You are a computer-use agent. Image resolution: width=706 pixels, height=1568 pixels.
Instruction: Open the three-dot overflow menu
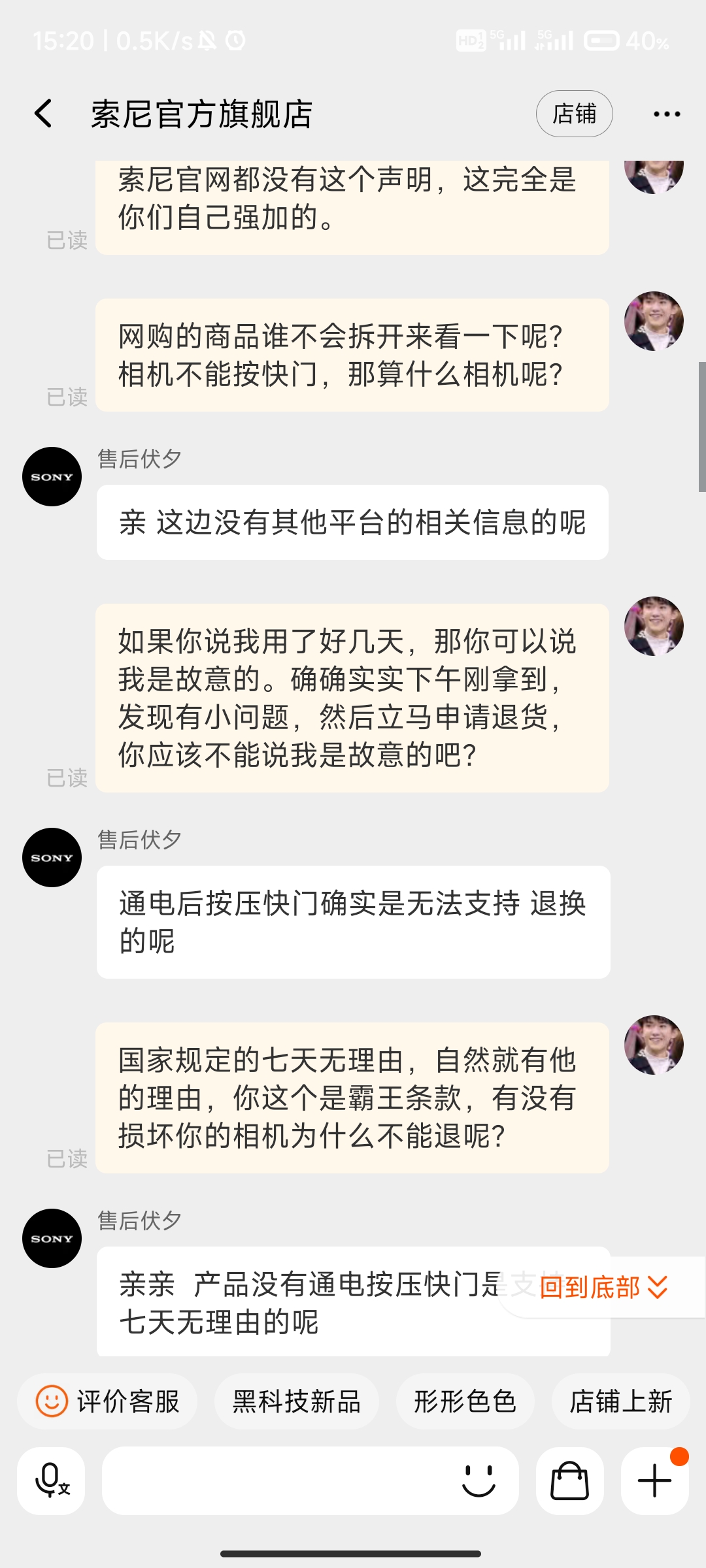tap(666, 114)
